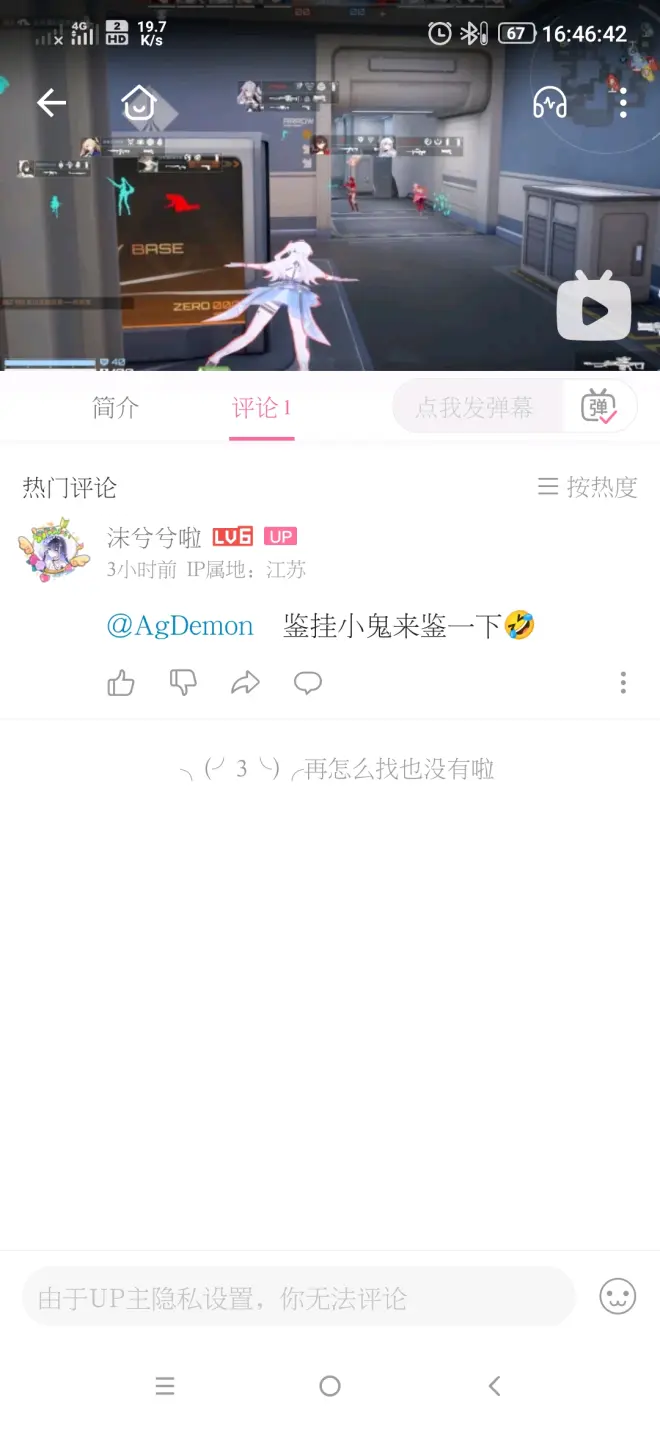Tap the home icon over the video
The width and height of the screenshot is (660, 1430).
click(x=138, y=102)
